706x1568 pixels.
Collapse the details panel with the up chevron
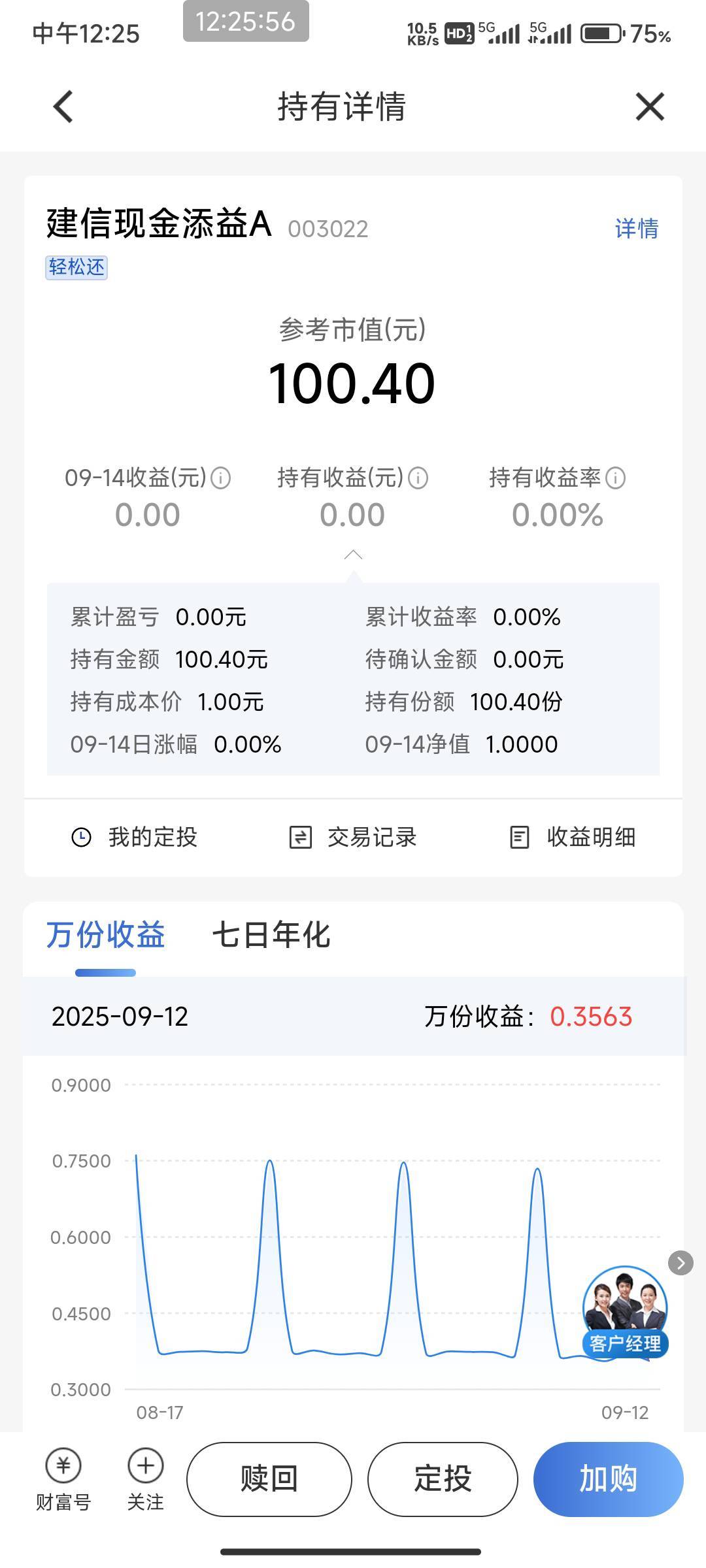(353, 555)
